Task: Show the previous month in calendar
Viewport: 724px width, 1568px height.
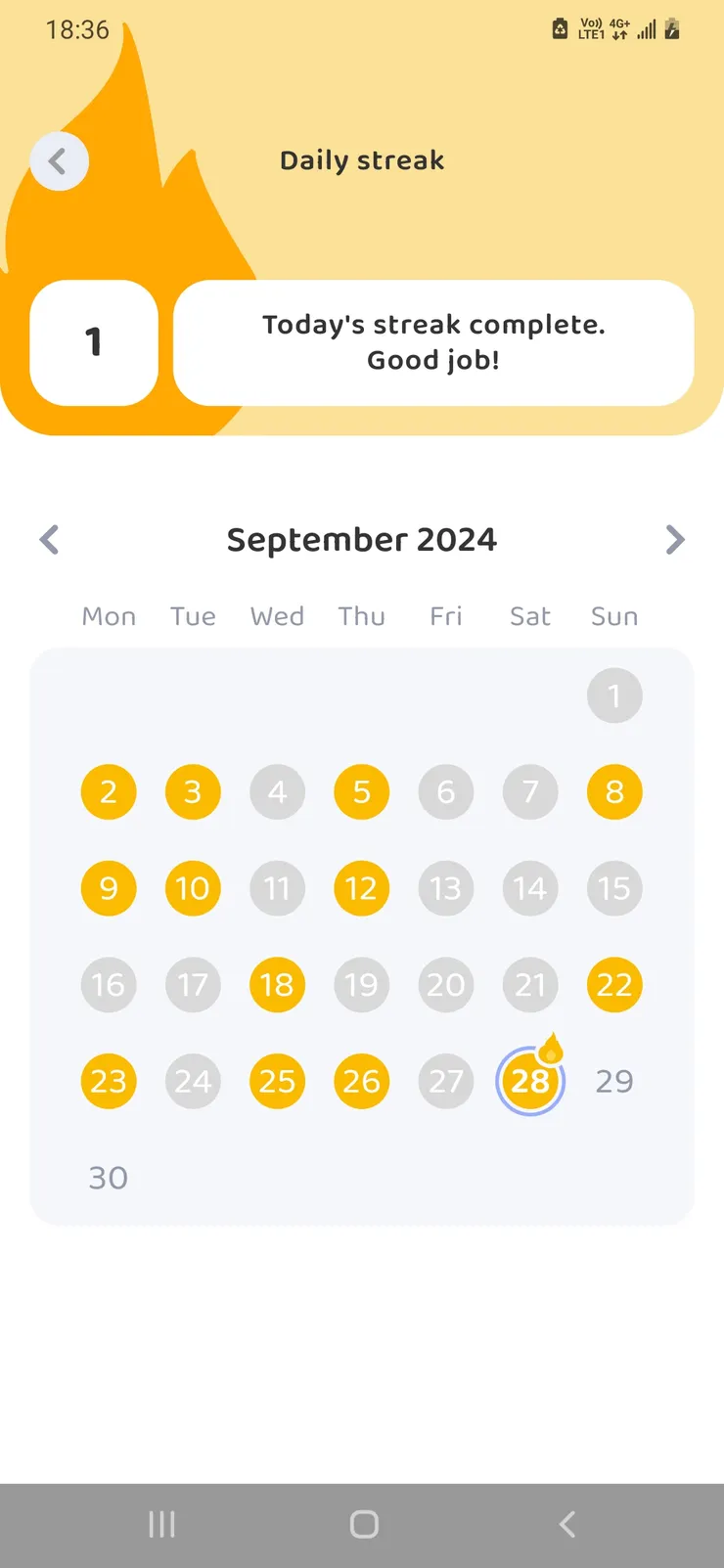Action: [50, 540]
